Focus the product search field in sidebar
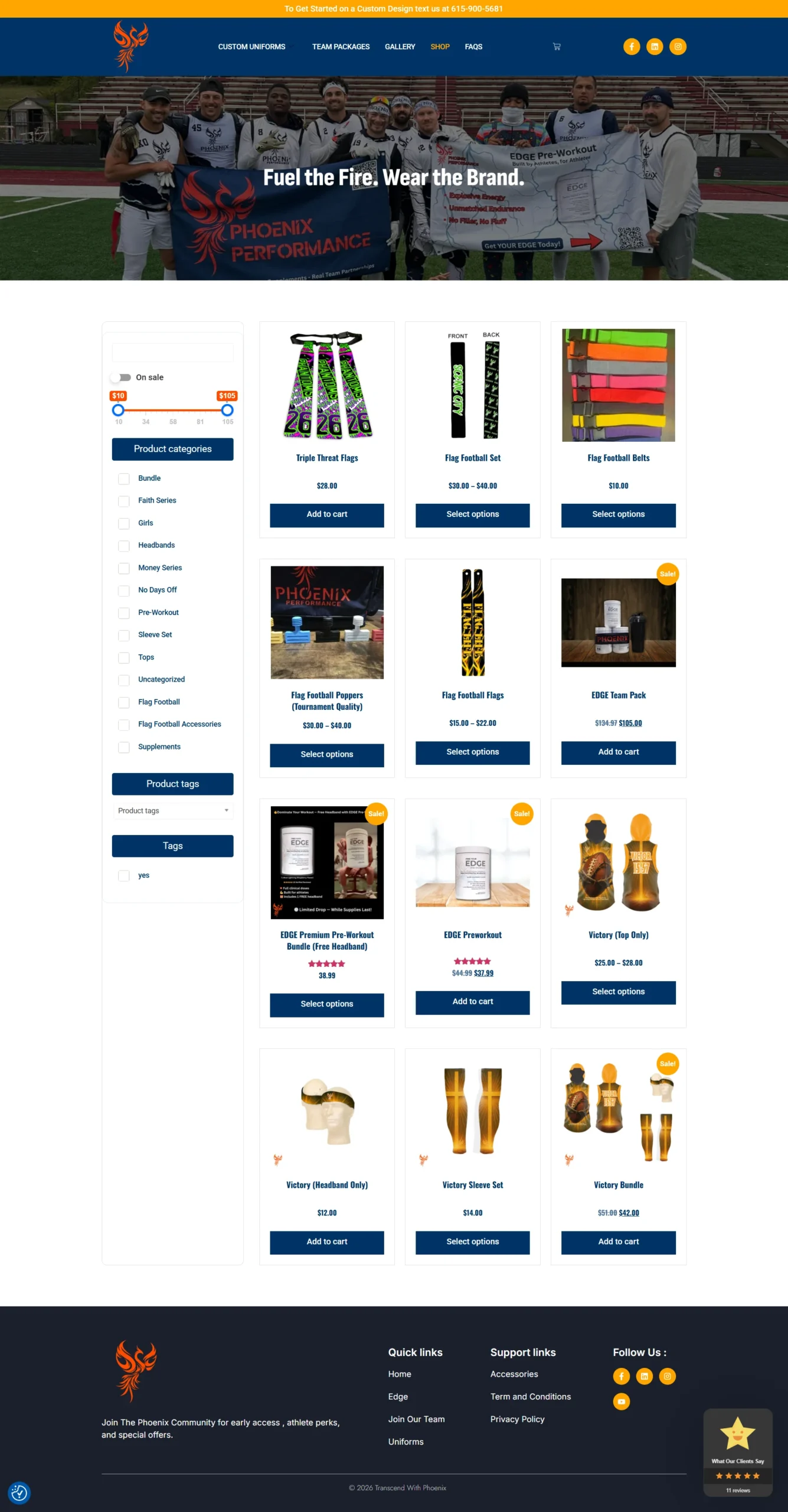Viewport: 788px width, 1512px height. [x=172, y=353]
